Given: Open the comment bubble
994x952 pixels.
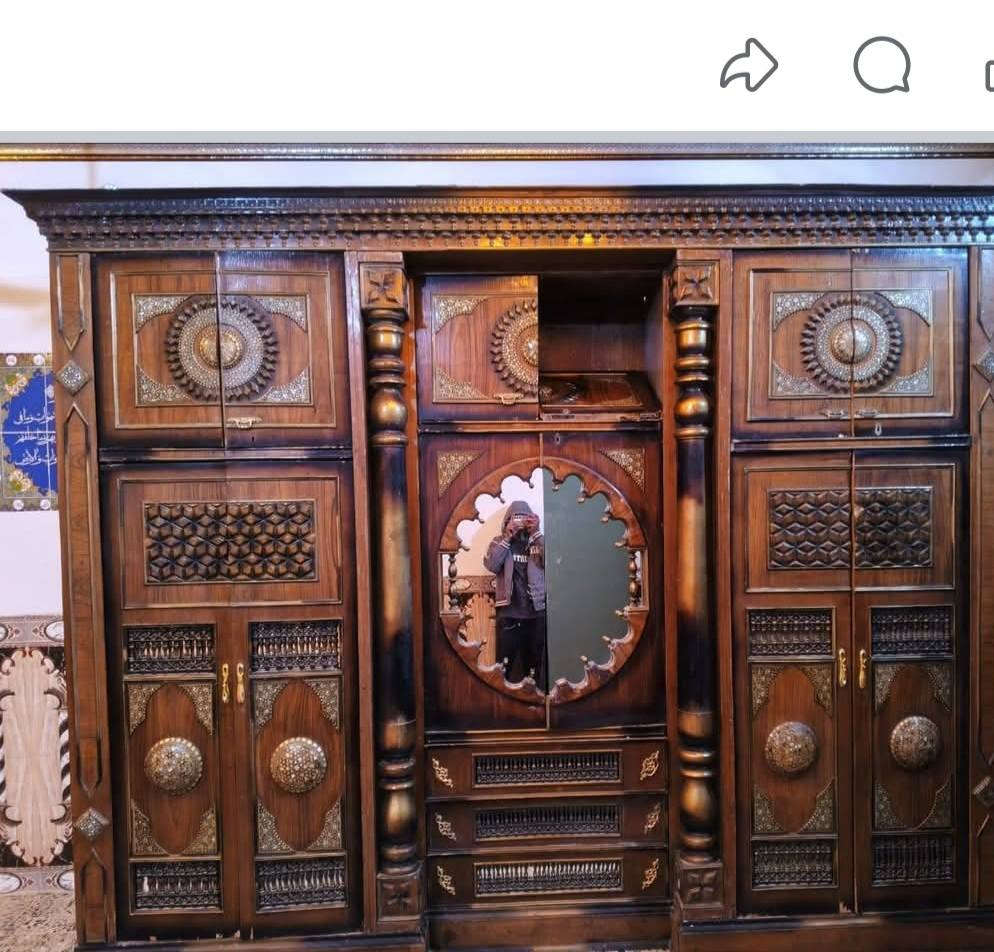Looking at the screenshot, I should pos(882,66).
